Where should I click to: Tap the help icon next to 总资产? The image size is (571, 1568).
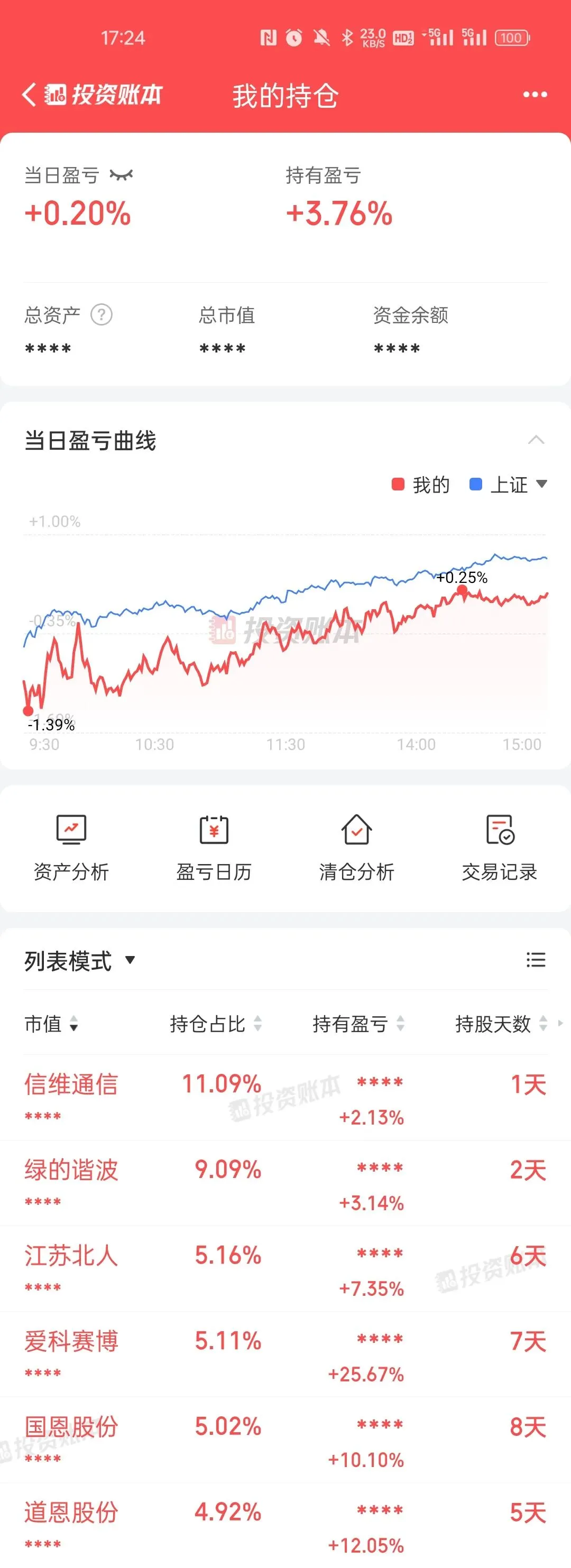coord(102,314)
